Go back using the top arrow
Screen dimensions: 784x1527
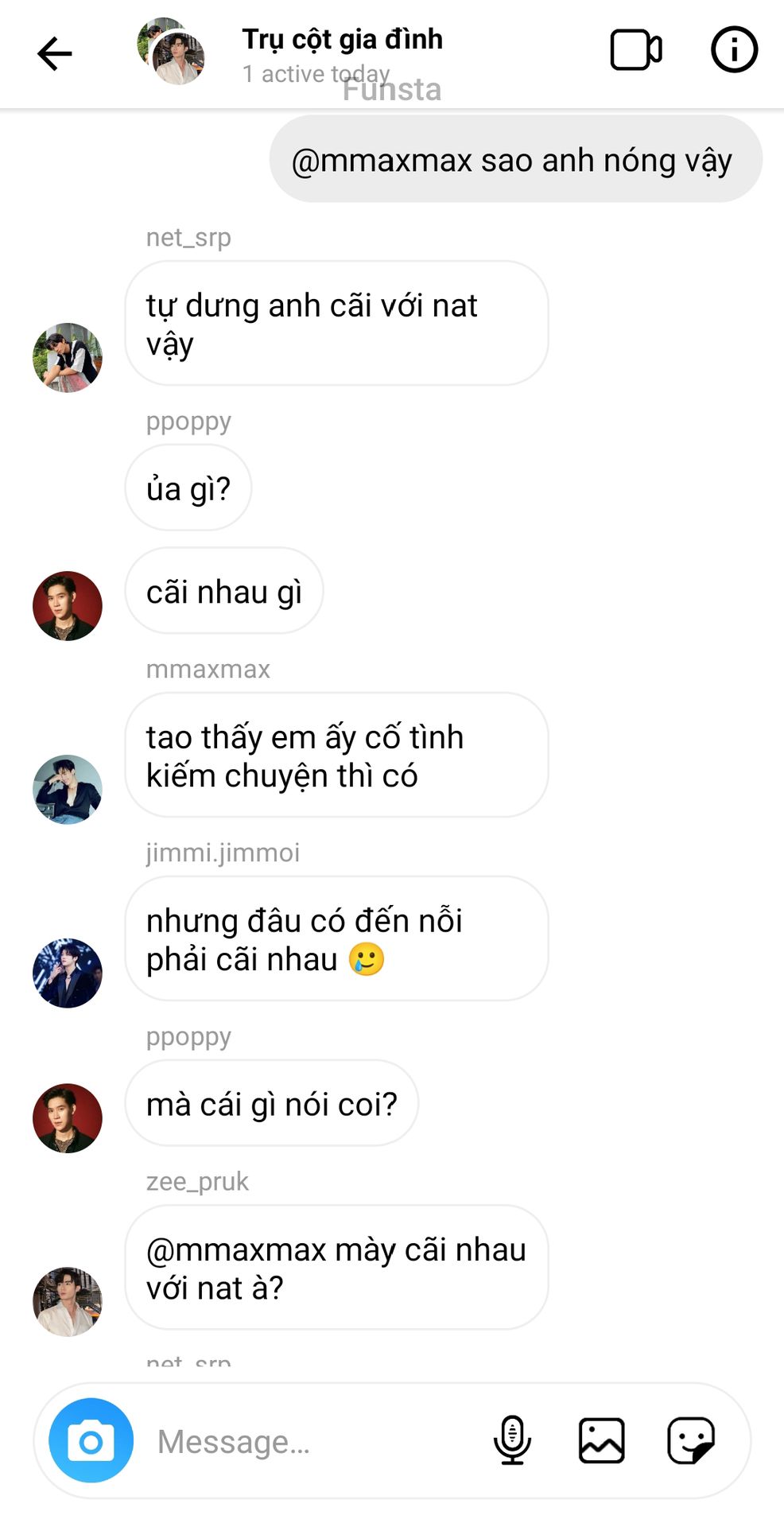click(54, 53)
